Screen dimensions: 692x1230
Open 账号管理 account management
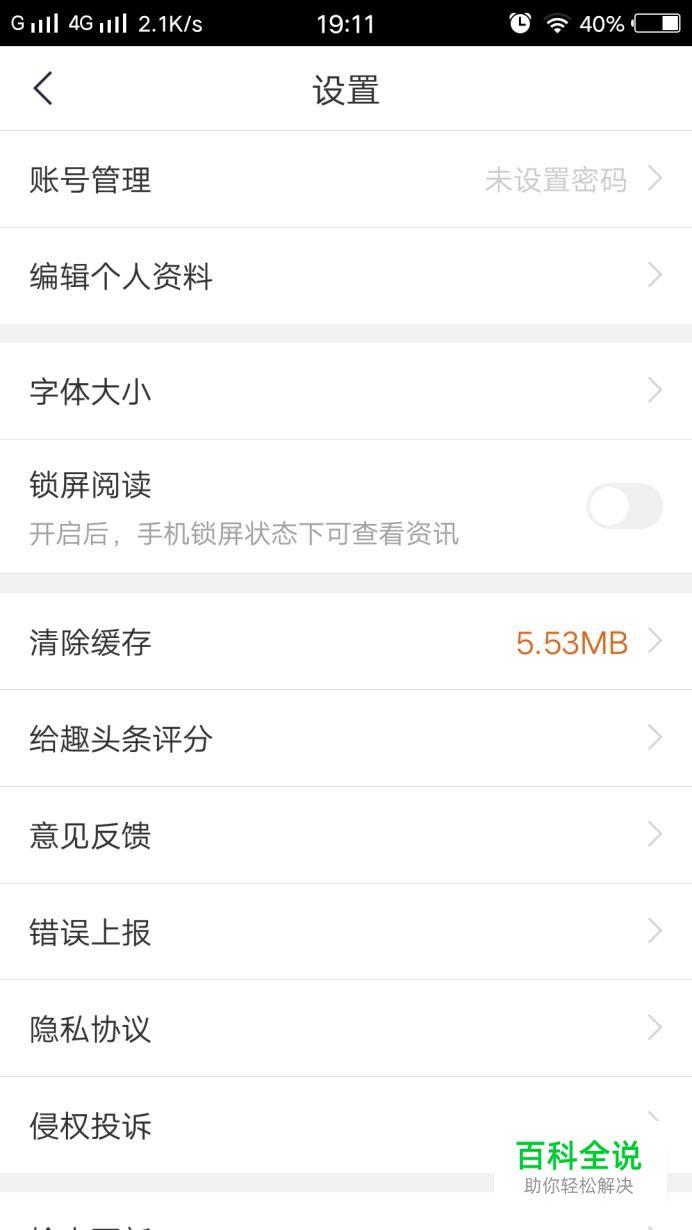[345, 180]
